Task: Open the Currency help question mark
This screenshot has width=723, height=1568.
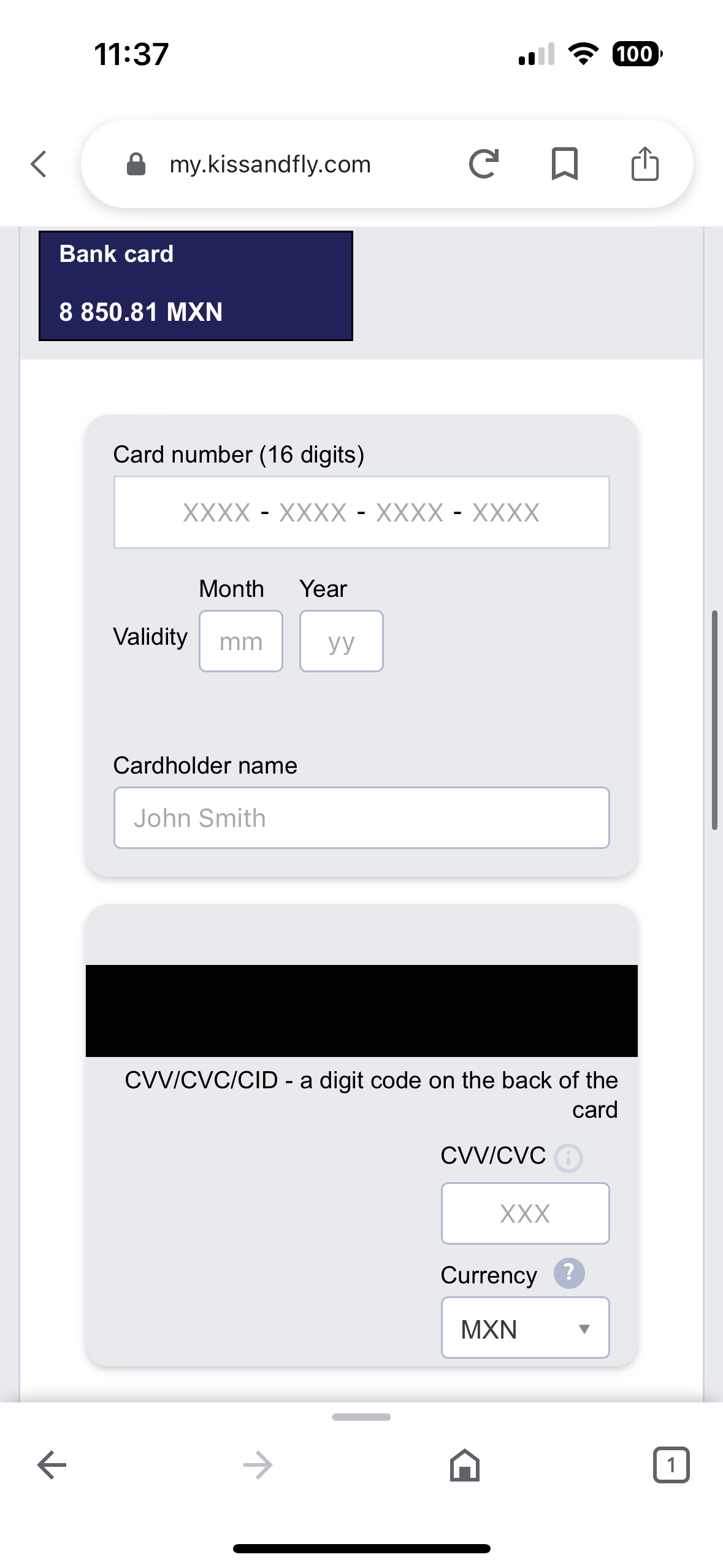Action: click(x=568, y=1273)
